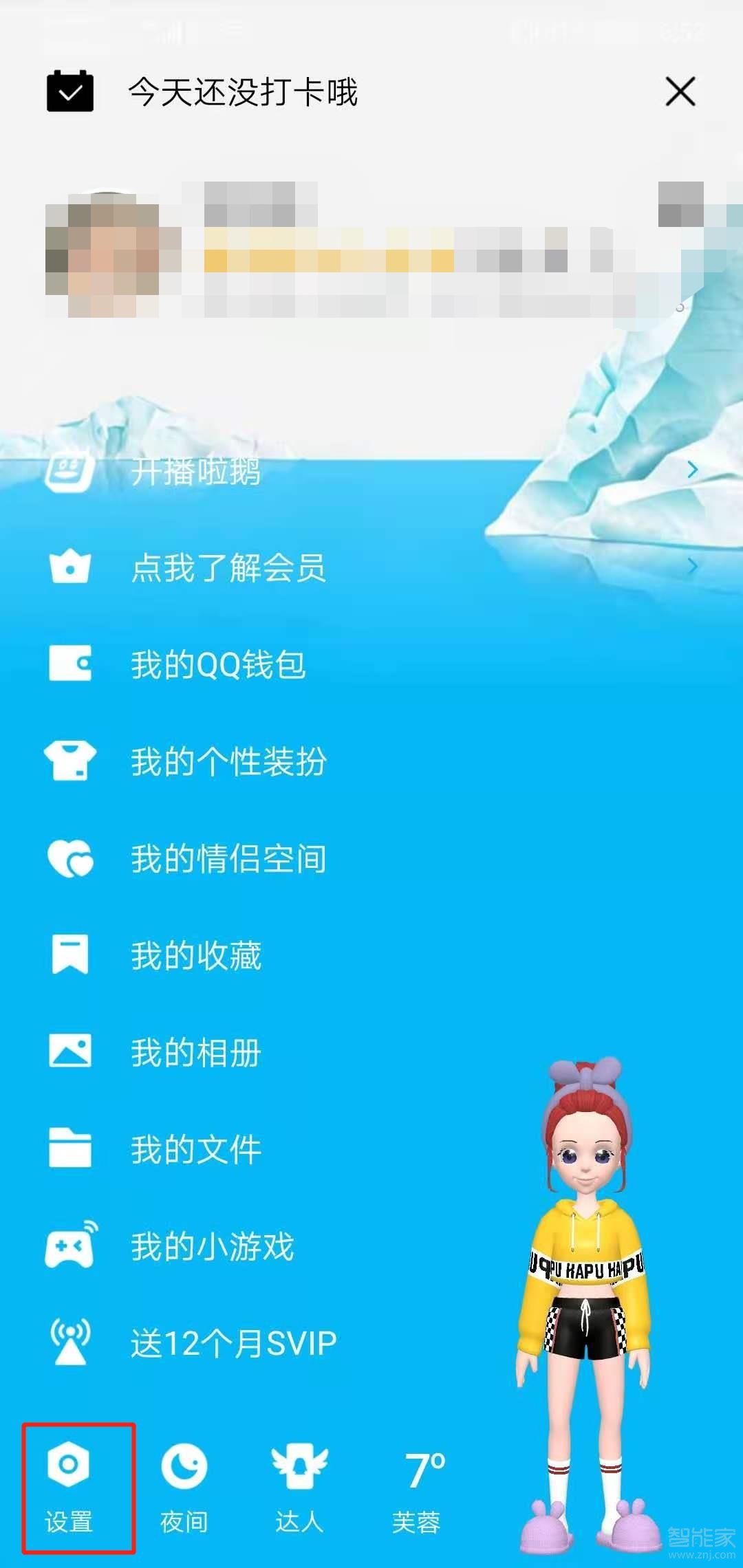
Task: Open 我的QQ钱包
Action: (218, 665)
